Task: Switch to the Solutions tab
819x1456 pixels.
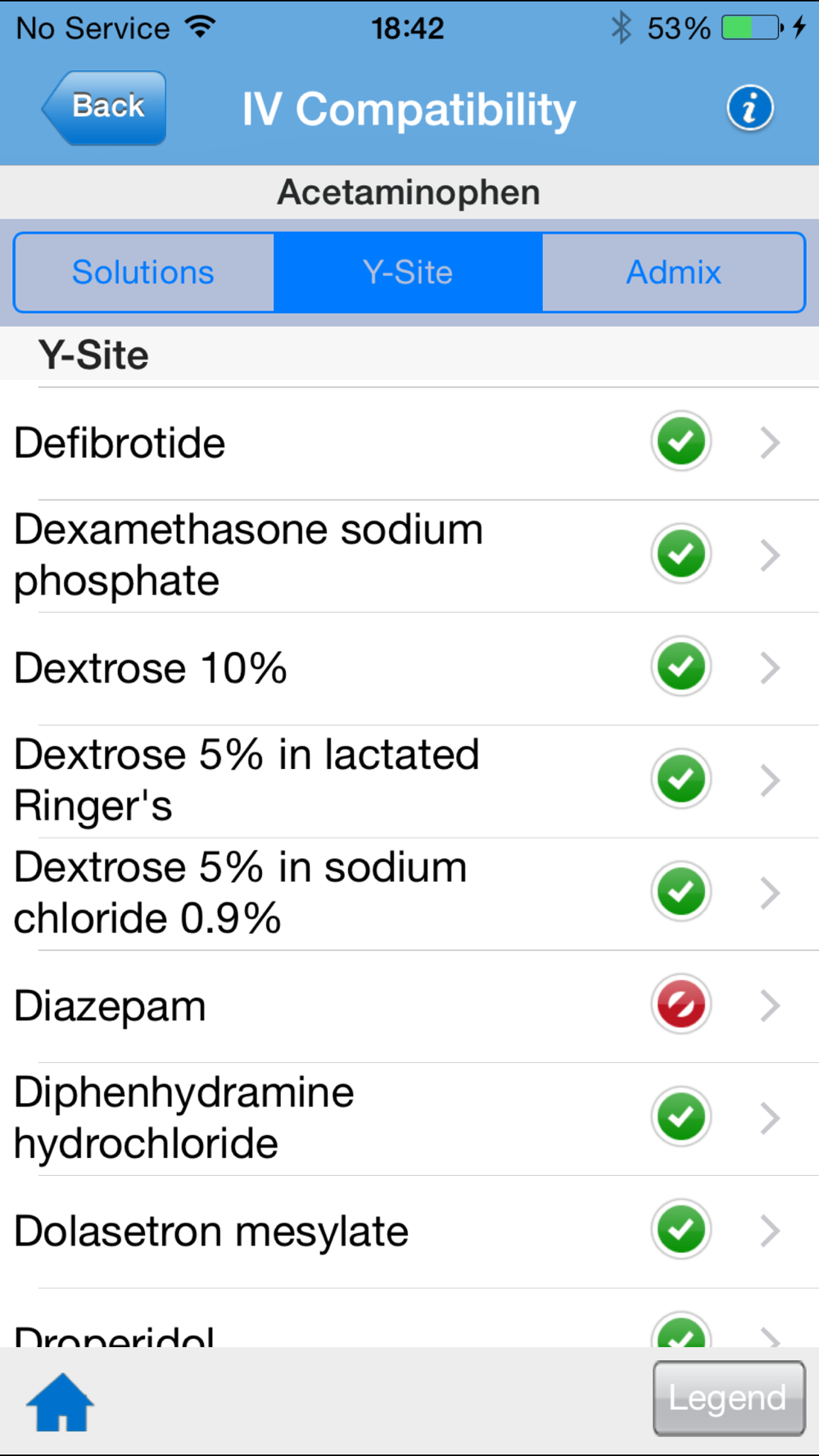Action: pos(143,273)
